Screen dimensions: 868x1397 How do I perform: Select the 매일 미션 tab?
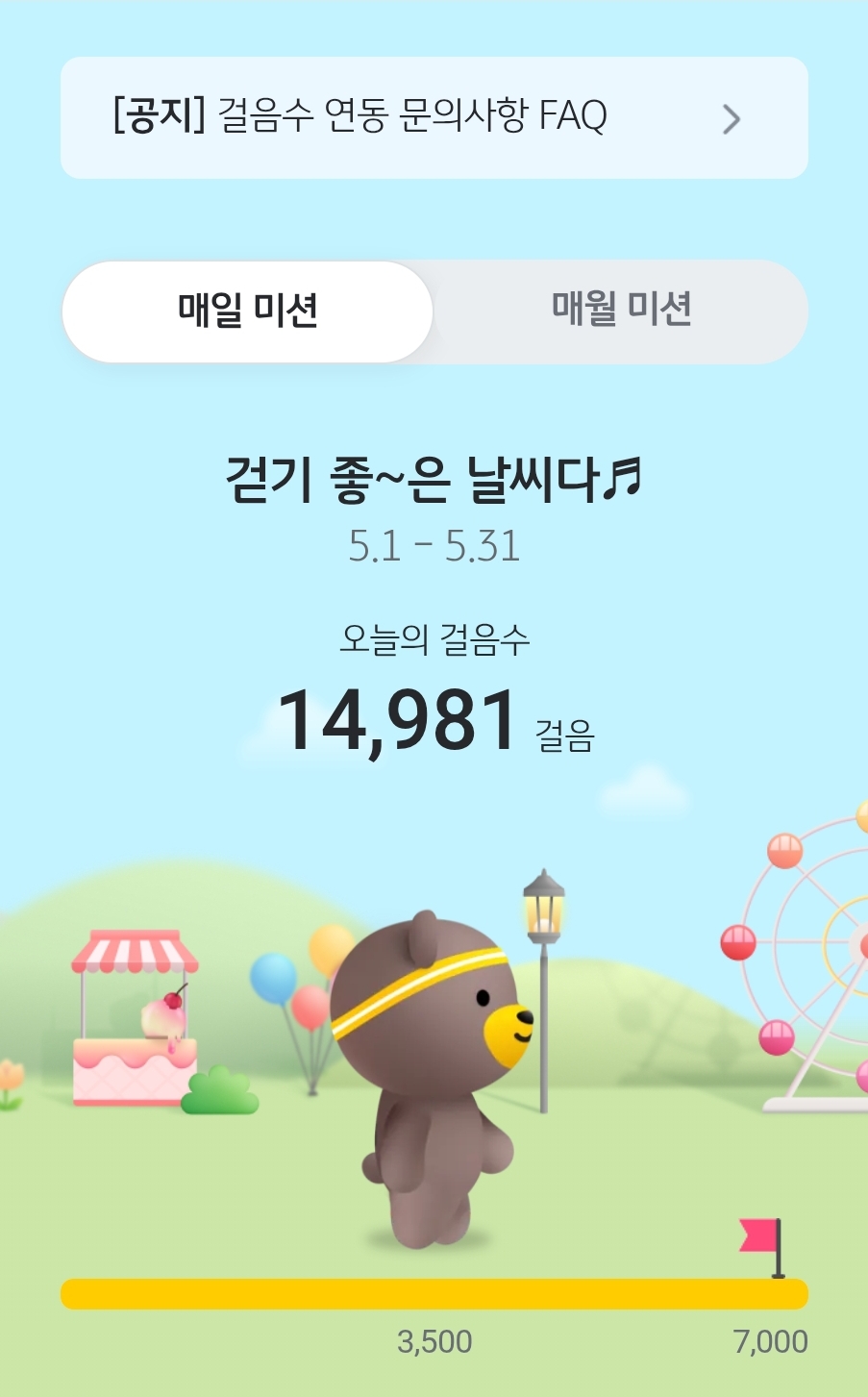pos(248,312)
